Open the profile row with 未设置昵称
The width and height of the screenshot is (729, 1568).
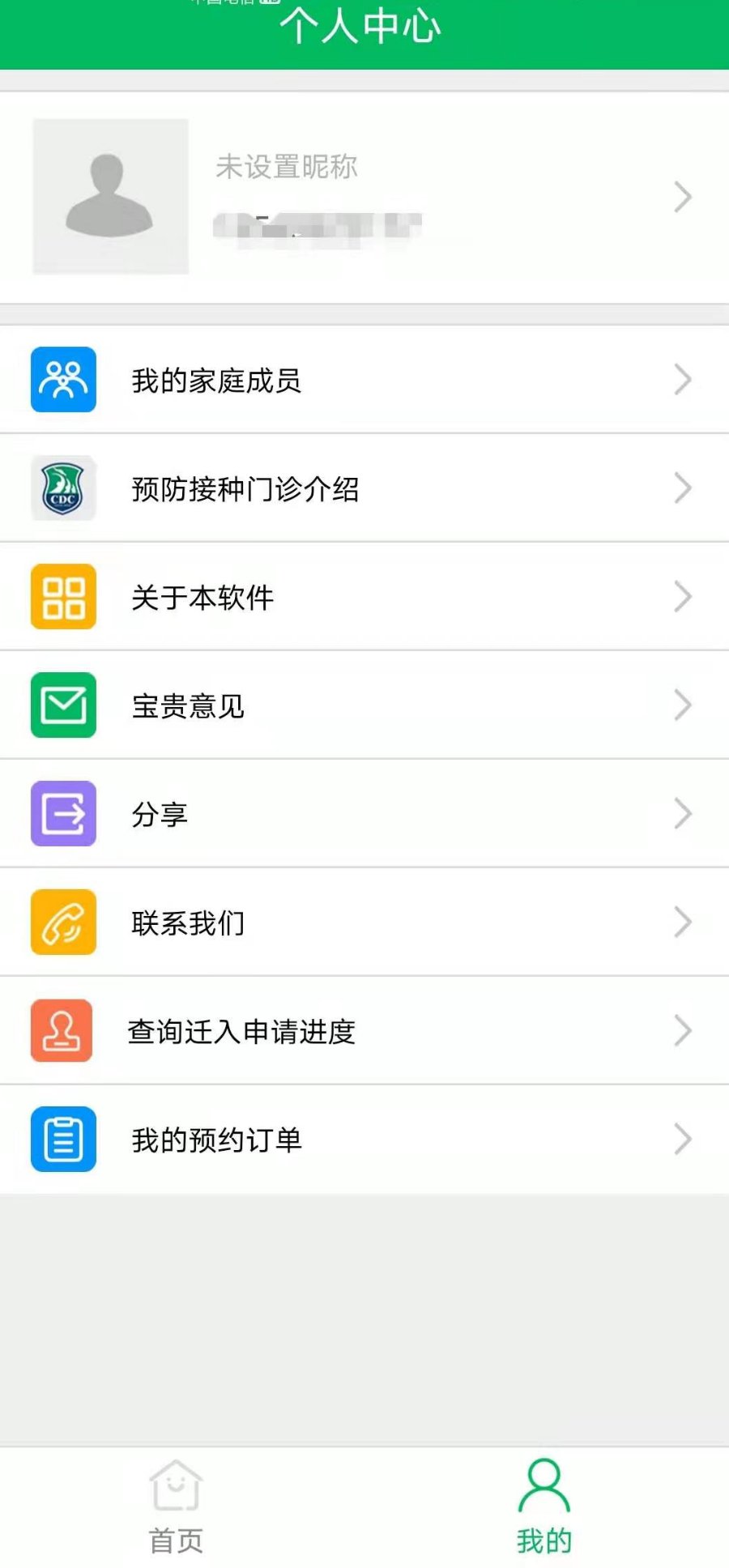[364, 197]
